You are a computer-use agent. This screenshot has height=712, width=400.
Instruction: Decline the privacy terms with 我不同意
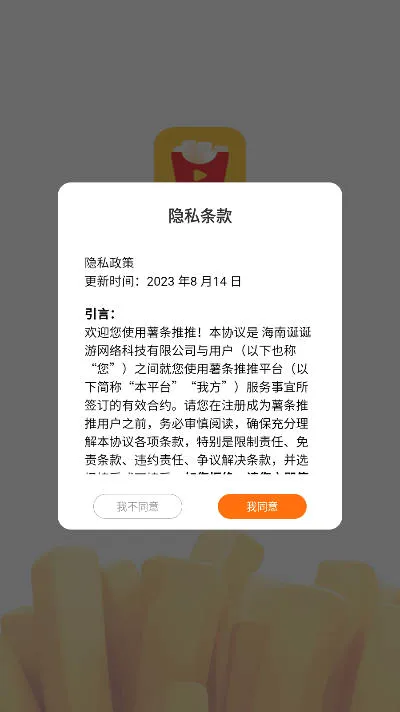138,506
